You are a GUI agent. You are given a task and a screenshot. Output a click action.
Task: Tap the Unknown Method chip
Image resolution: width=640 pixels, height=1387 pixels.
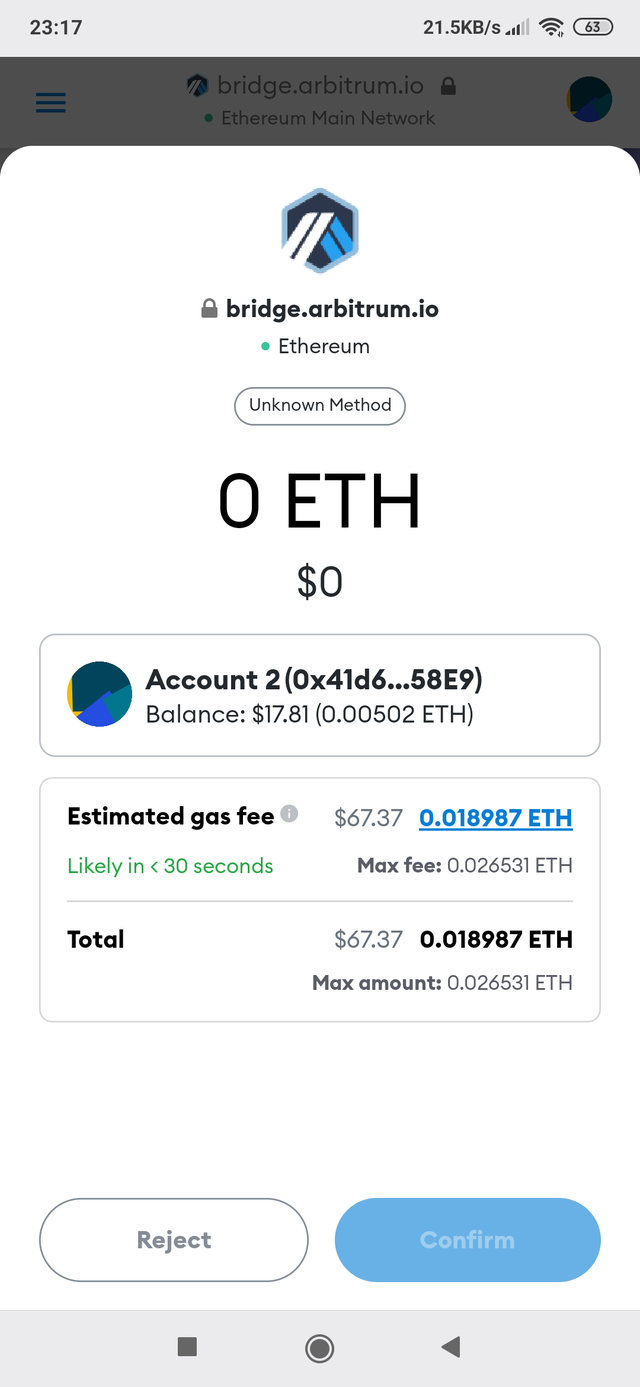[x=320, y=405]
